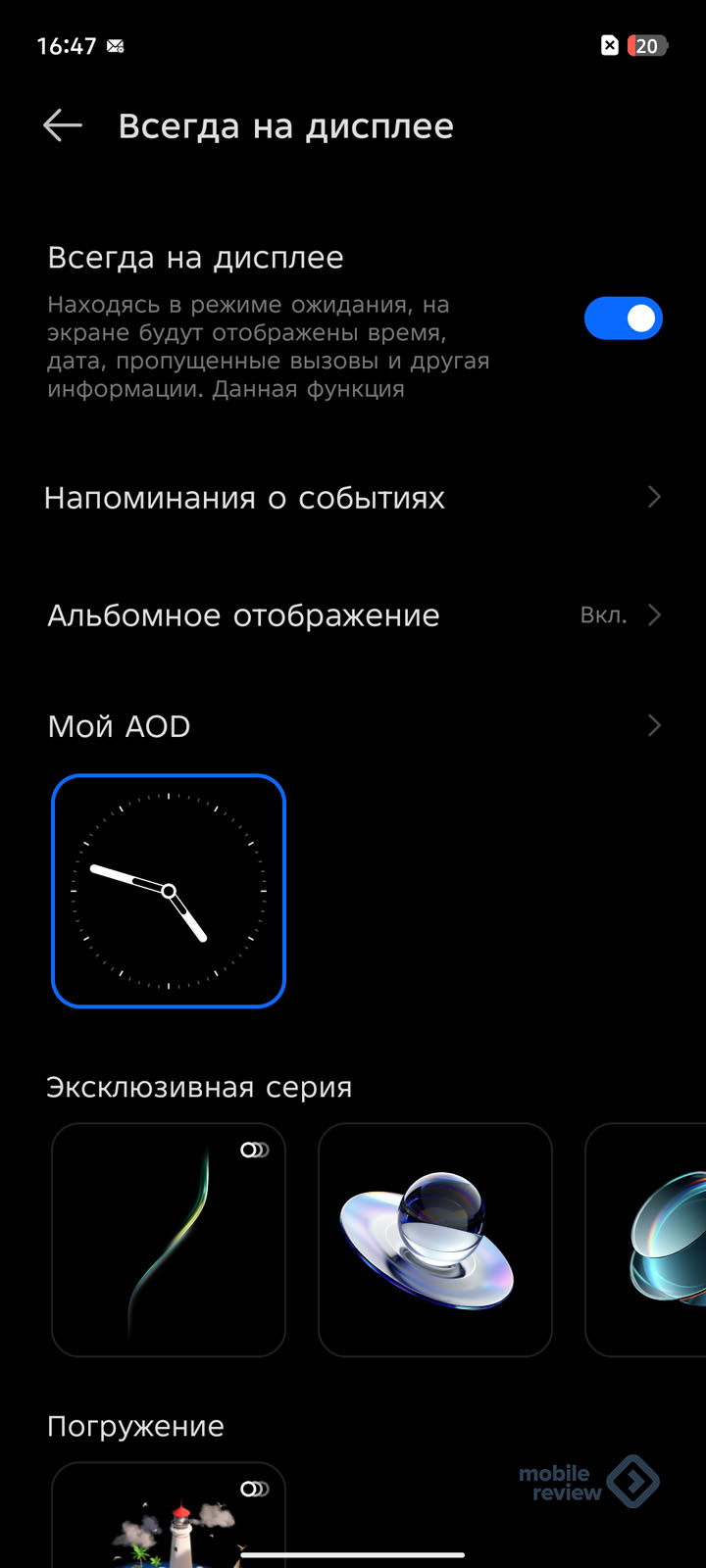Disable the Всегда на дисплее switch
The width and height of the screenshot is (706, 1568).
623,318
